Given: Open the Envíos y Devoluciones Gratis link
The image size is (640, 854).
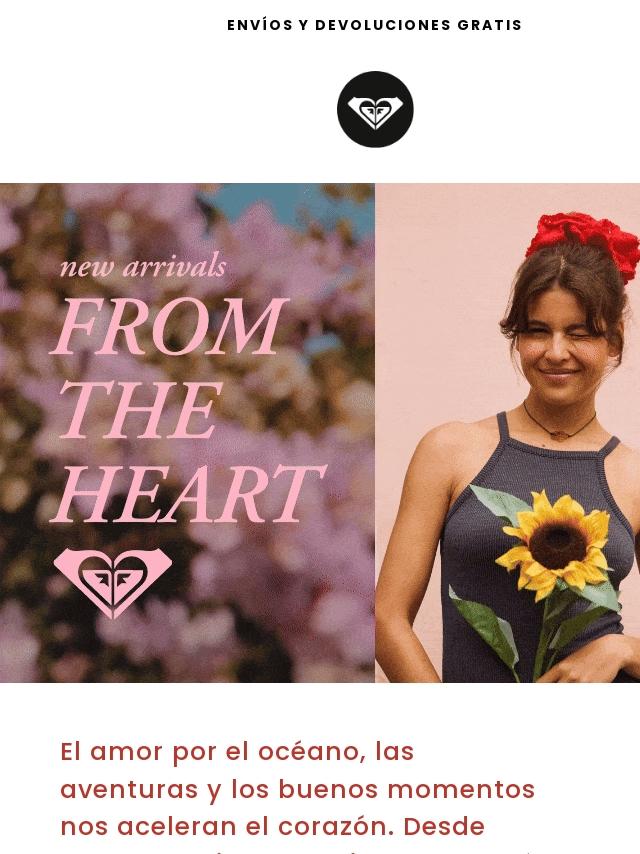Looking at the screenshot, I should 374,25.
